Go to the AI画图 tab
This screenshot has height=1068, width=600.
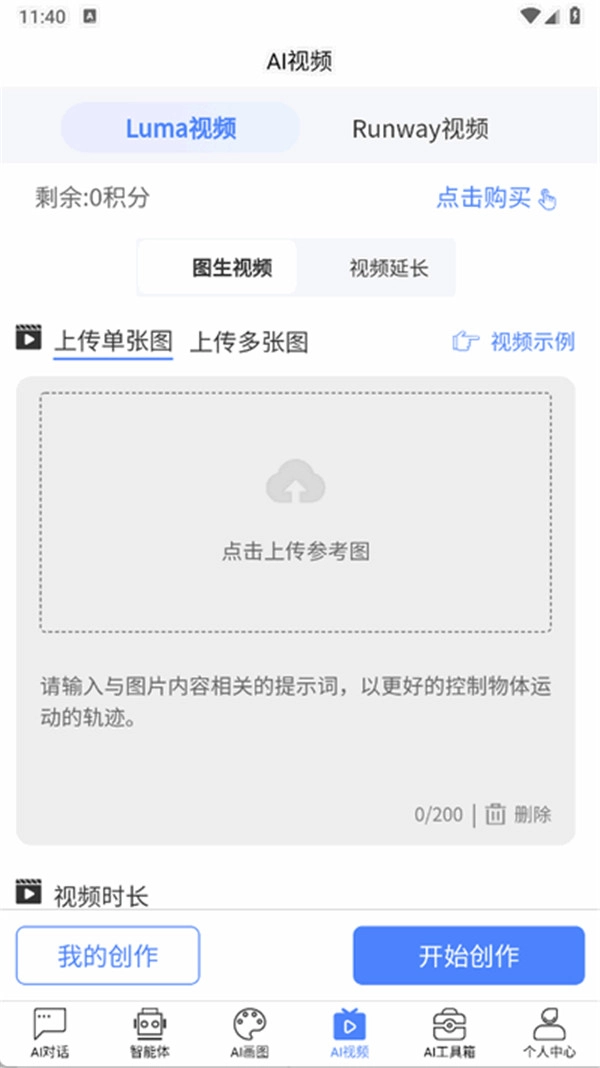pyautogui.click(x=249, y=1033)
